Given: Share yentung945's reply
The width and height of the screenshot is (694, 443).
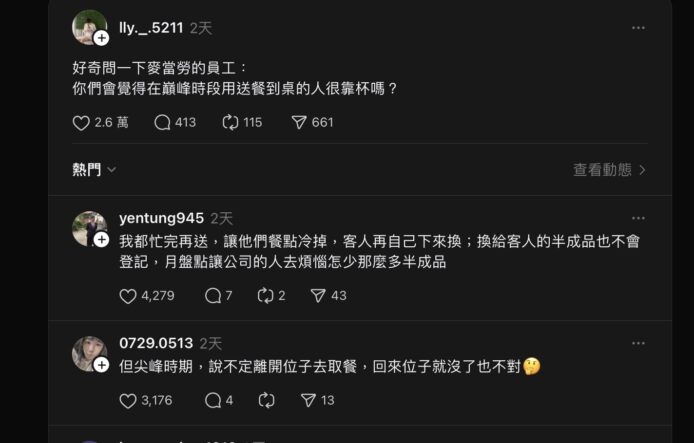Looking at the screenshot, I should 318,296.
